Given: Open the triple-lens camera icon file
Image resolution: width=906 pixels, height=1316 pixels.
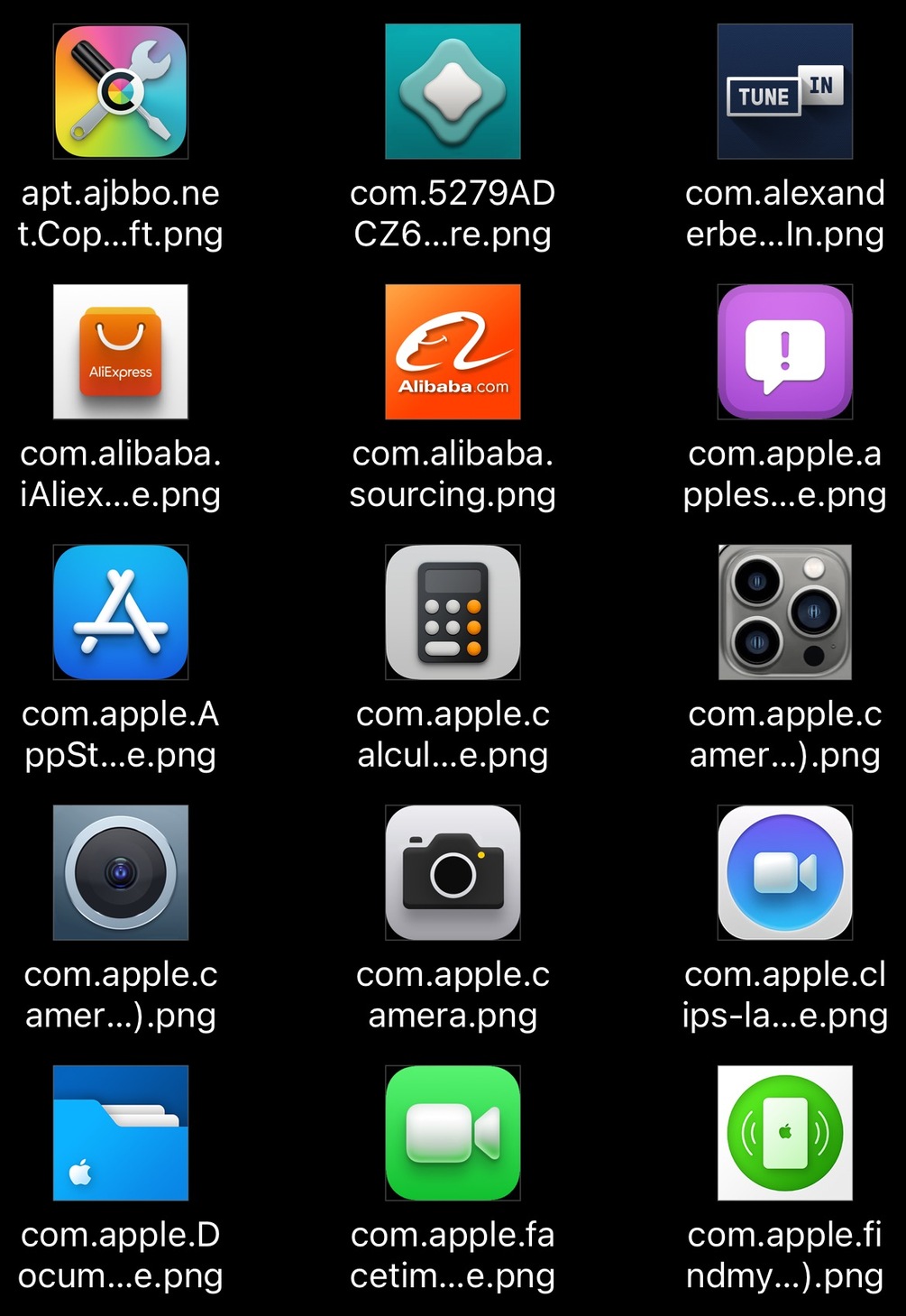Looking at the screenshot, I should click(x=784, y=612).
